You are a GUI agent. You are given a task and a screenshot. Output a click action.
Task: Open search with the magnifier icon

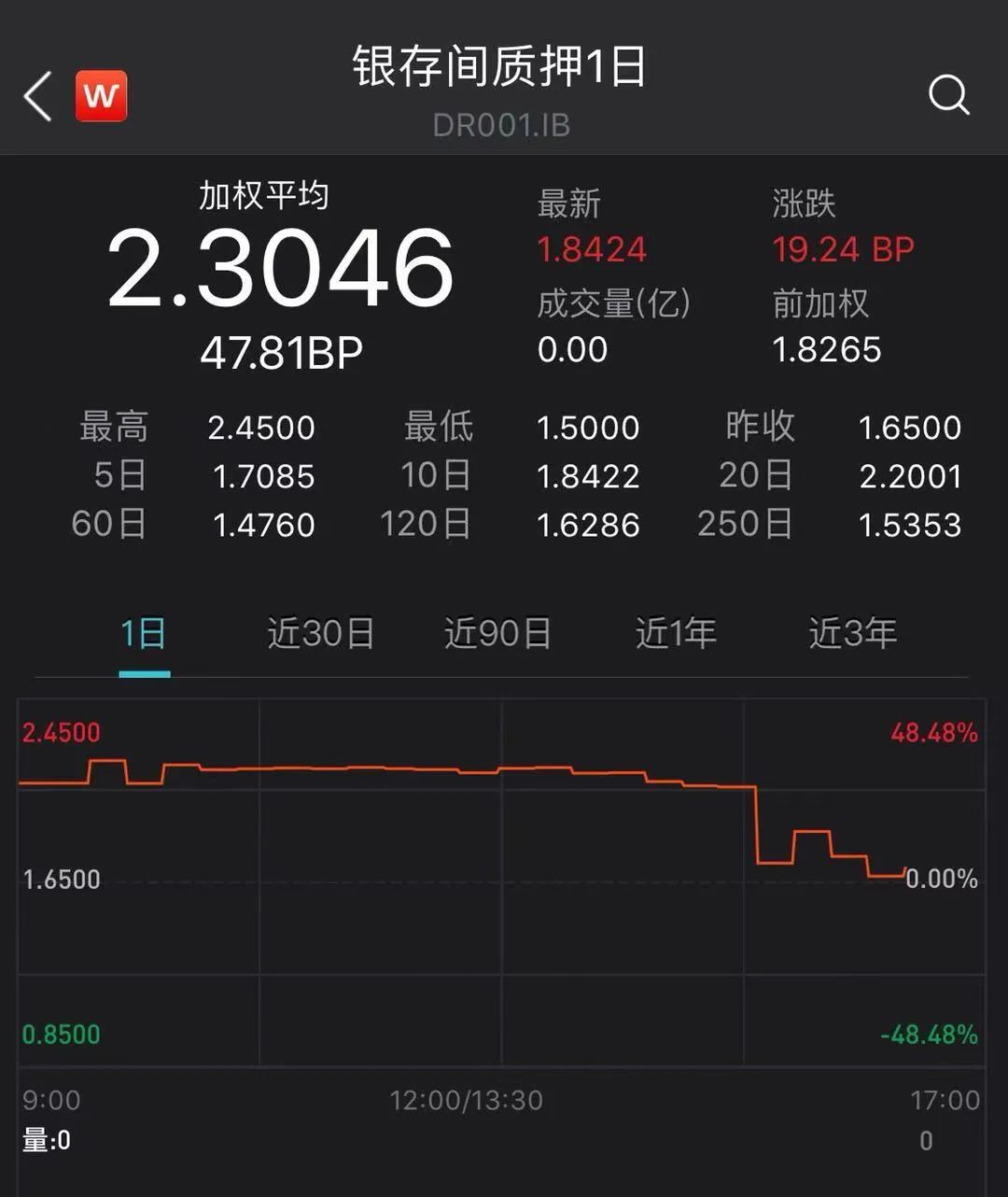tap(948, 94)
